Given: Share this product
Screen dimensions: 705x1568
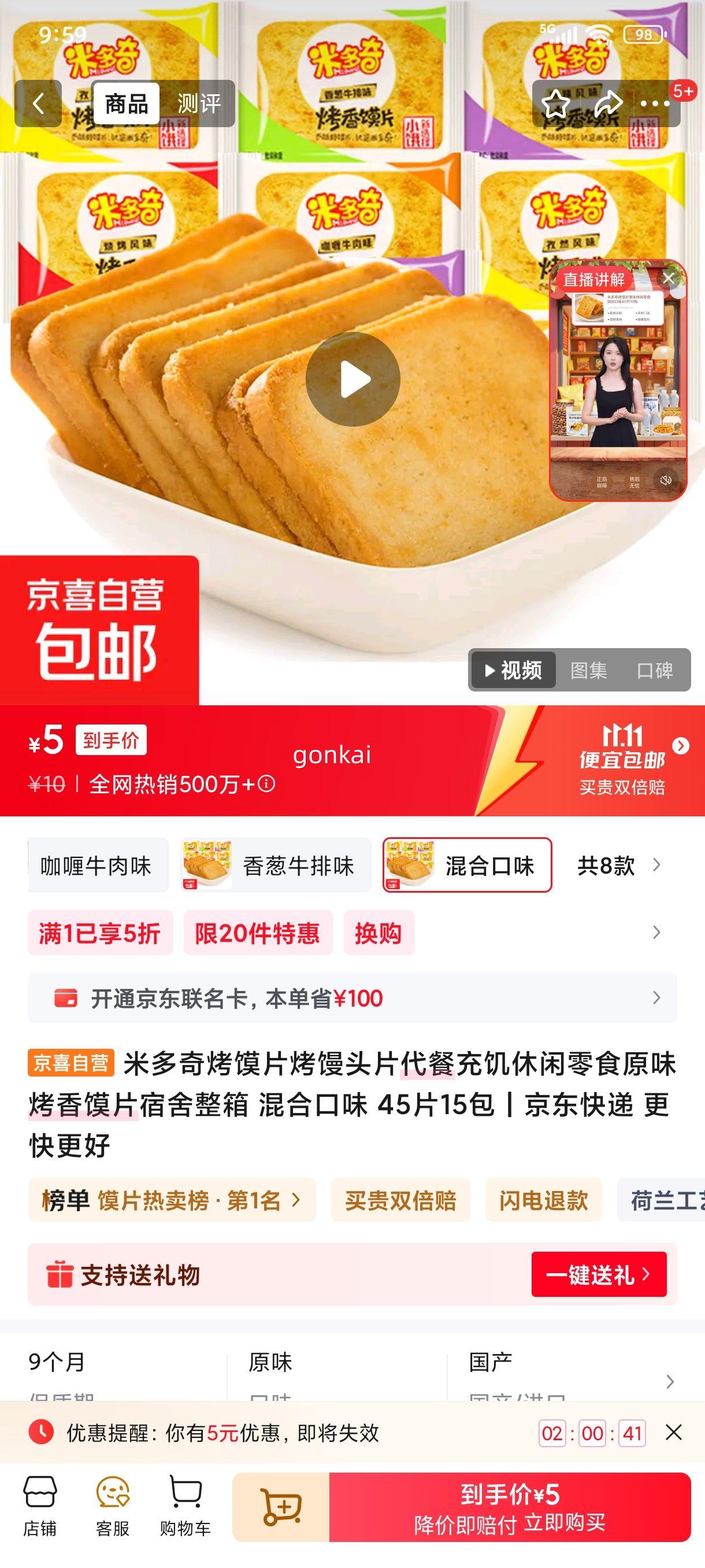Looking at the screenshot, I should (608, 103).
